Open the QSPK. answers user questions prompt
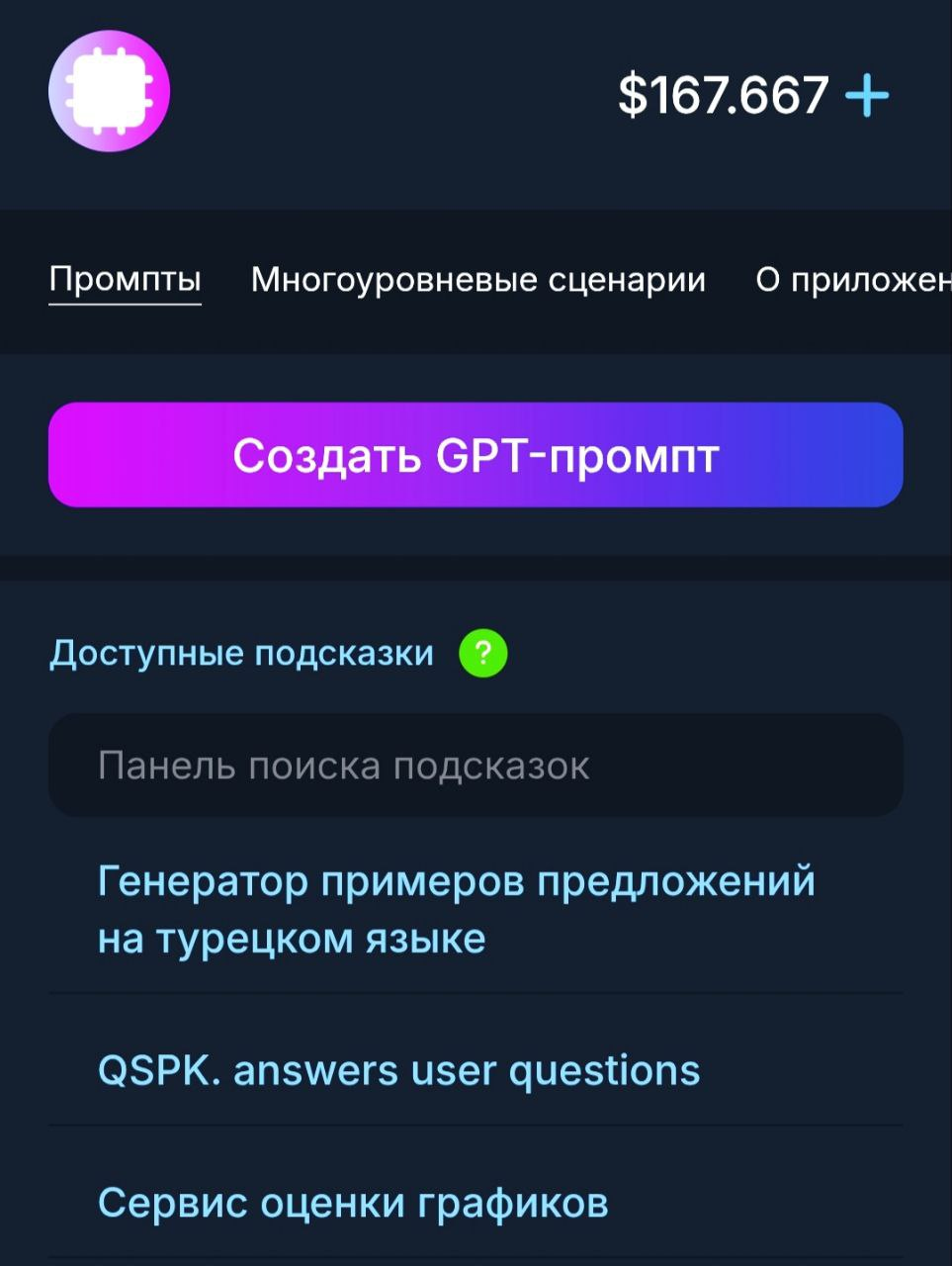 coord(397,1068)
